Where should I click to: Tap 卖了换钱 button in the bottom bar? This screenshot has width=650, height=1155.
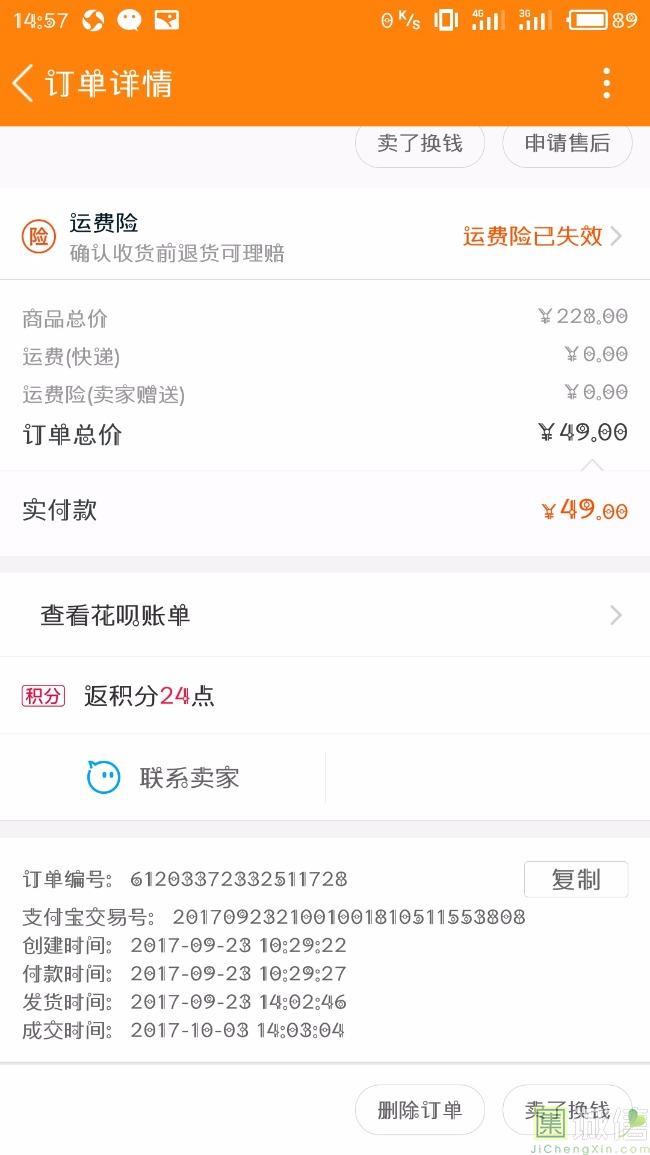pyautogui.click(x=567, y=1110)
